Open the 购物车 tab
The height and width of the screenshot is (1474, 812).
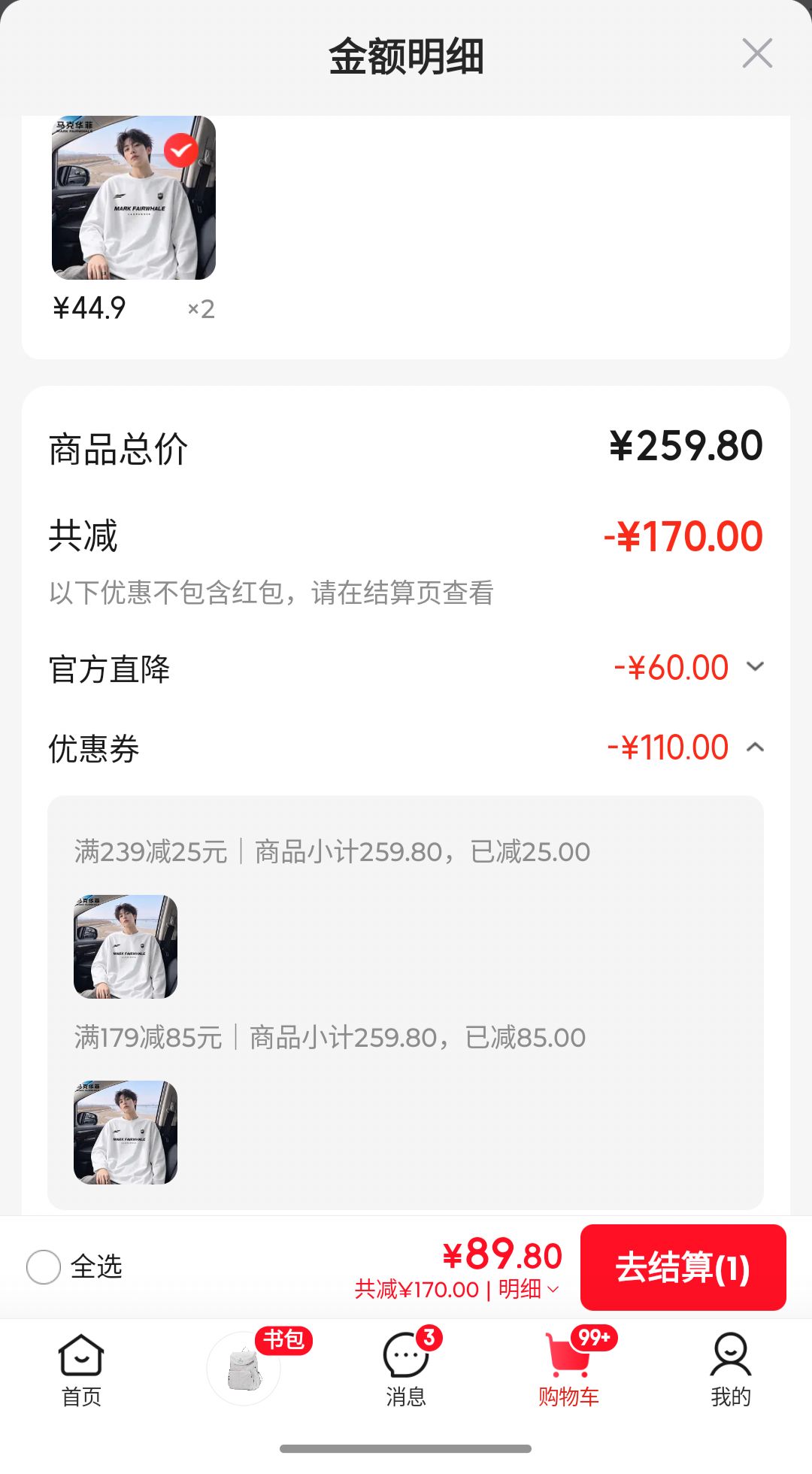pyautogui.click(x=569, y=1369)
